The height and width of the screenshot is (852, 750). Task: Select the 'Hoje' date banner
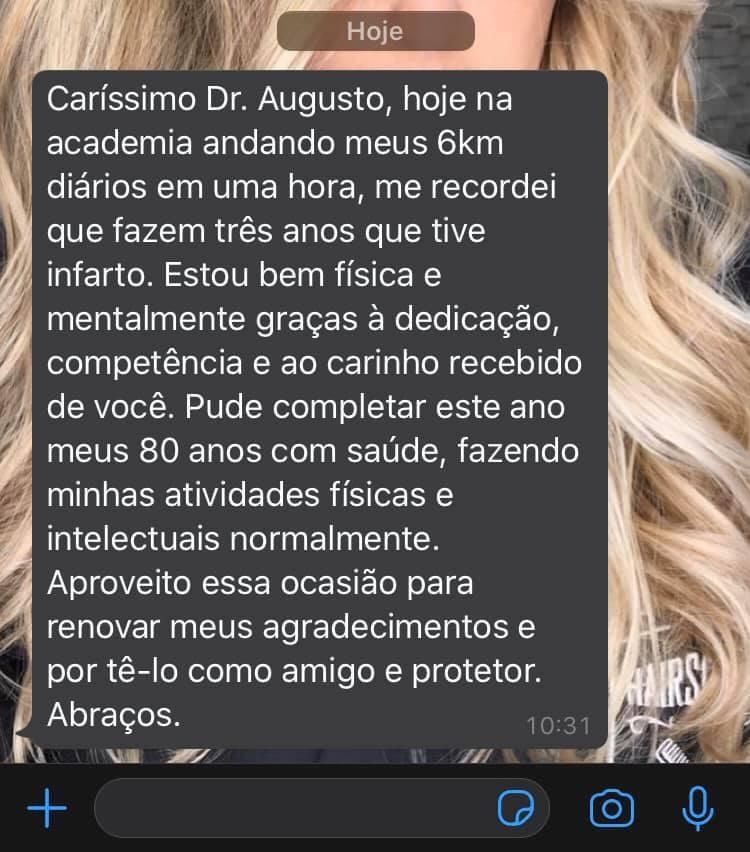(x=375, y=31)
